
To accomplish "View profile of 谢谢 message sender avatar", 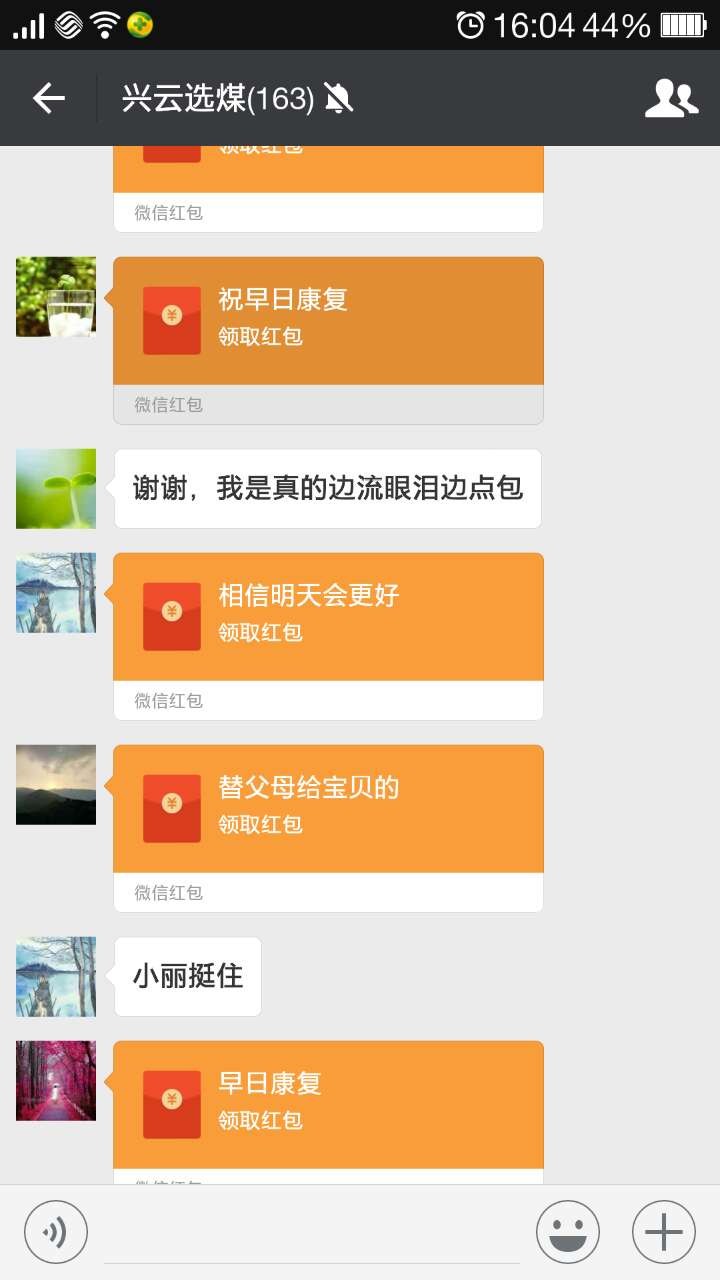I will (56, 488).
